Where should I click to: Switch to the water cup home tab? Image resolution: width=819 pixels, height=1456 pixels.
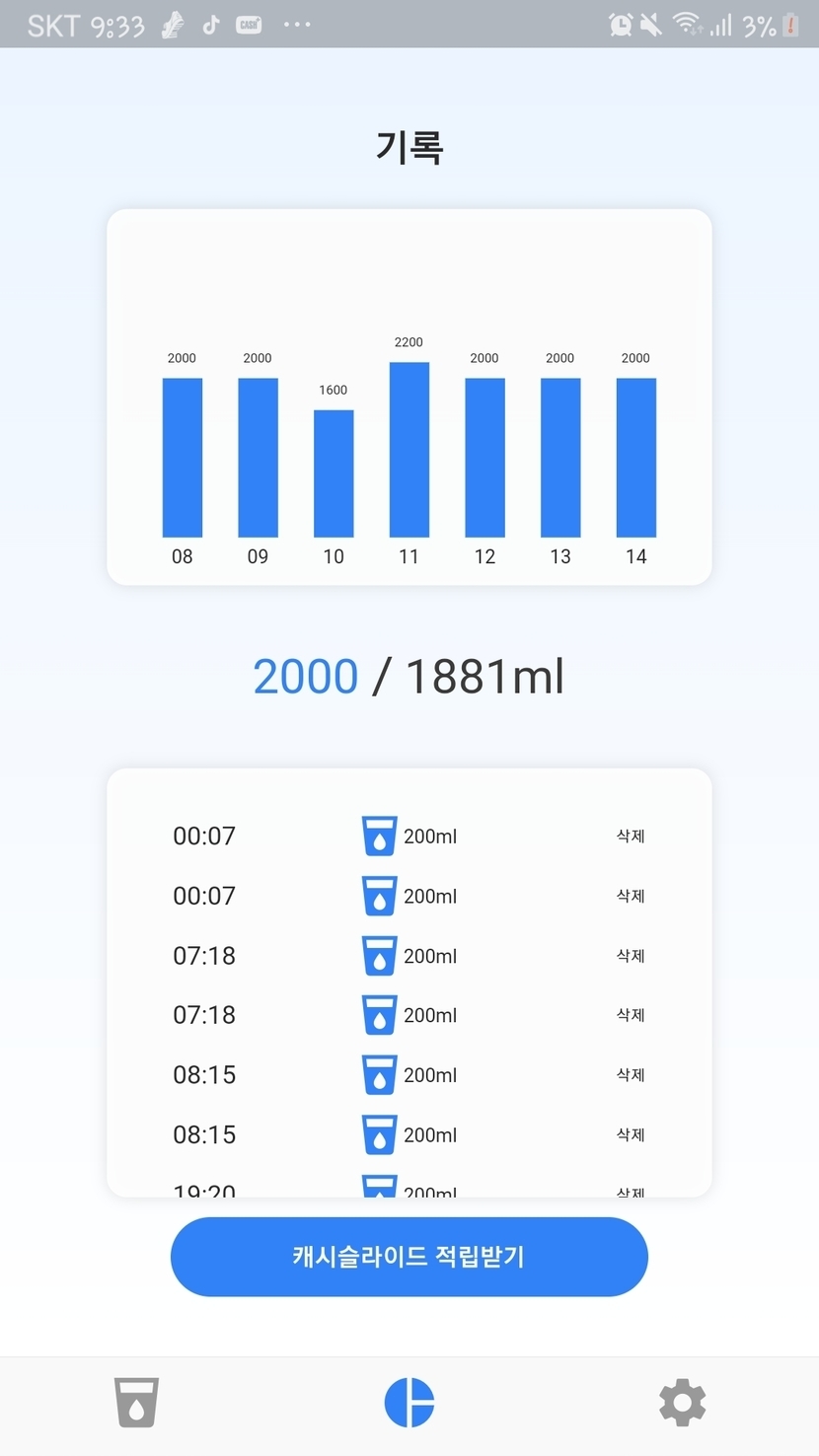137,1403
